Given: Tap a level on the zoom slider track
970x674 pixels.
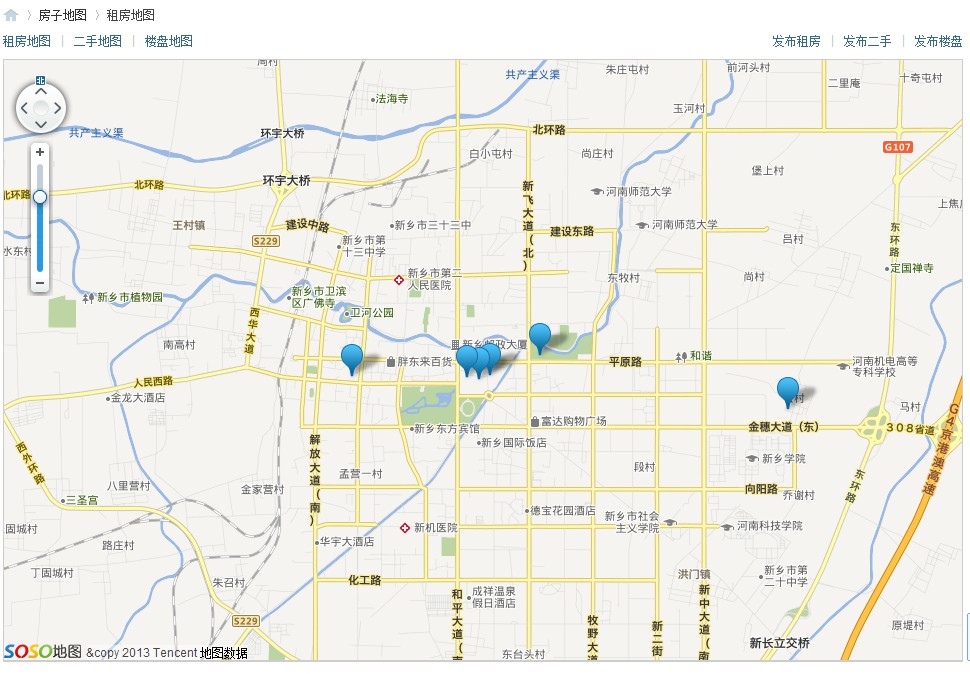Looking at the screenshot, I should 40,240.
